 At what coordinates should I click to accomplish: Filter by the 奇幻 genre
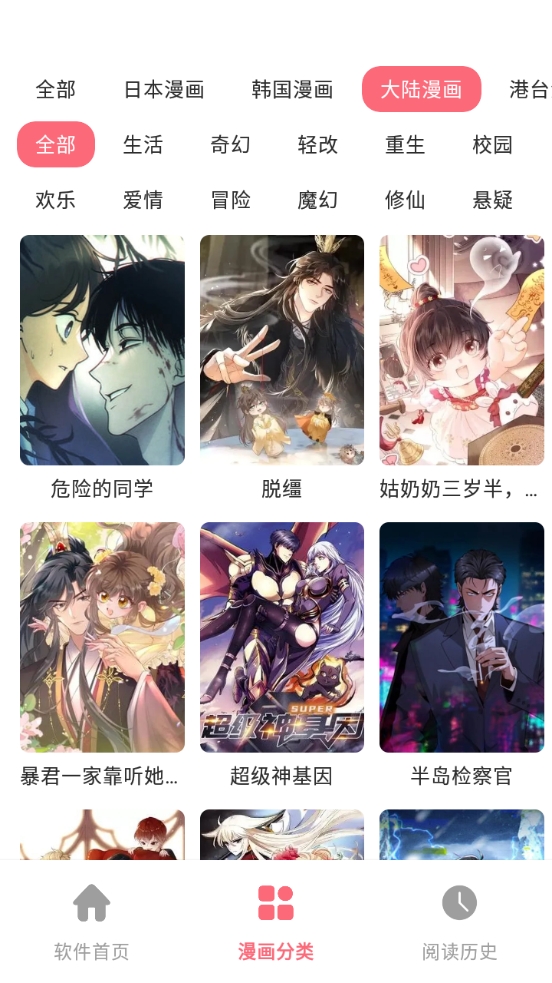pyautogui.click(x=230, y=145)
